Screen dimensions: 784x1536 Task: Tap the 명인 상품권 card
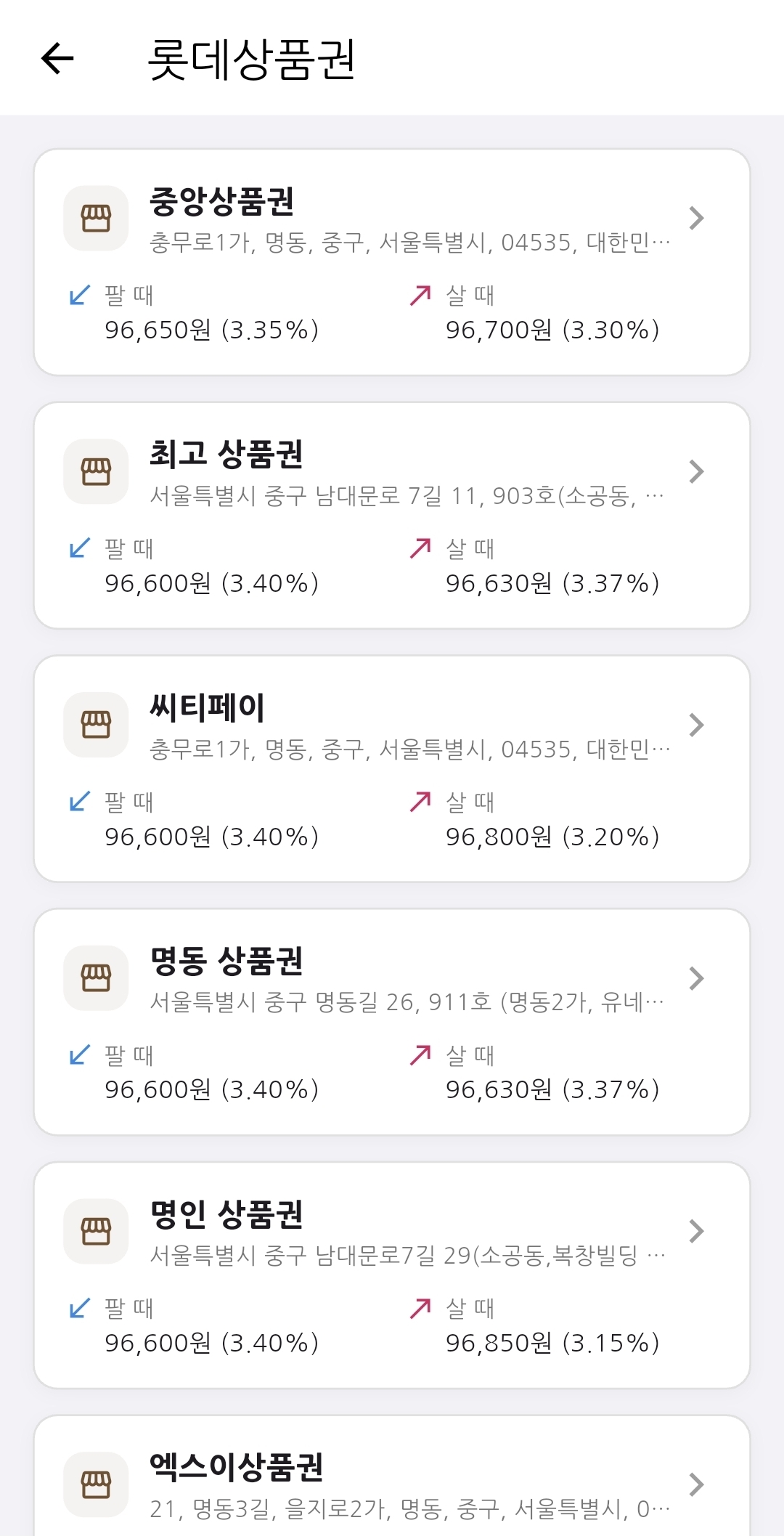click(392, 1275)
